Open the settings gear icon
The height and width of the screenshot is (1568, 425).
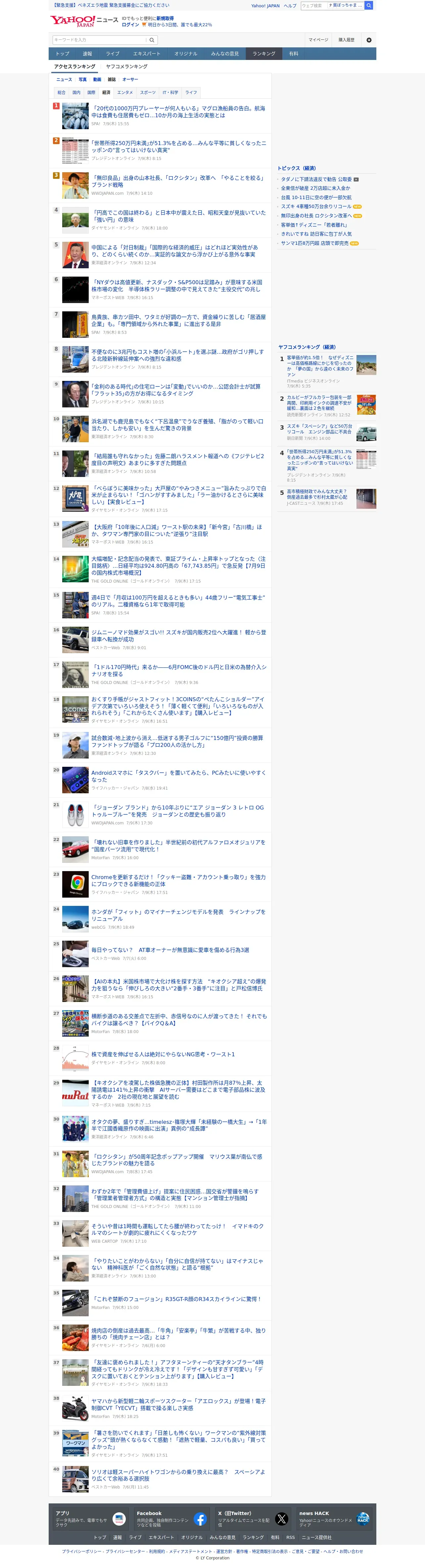point(368,40)
